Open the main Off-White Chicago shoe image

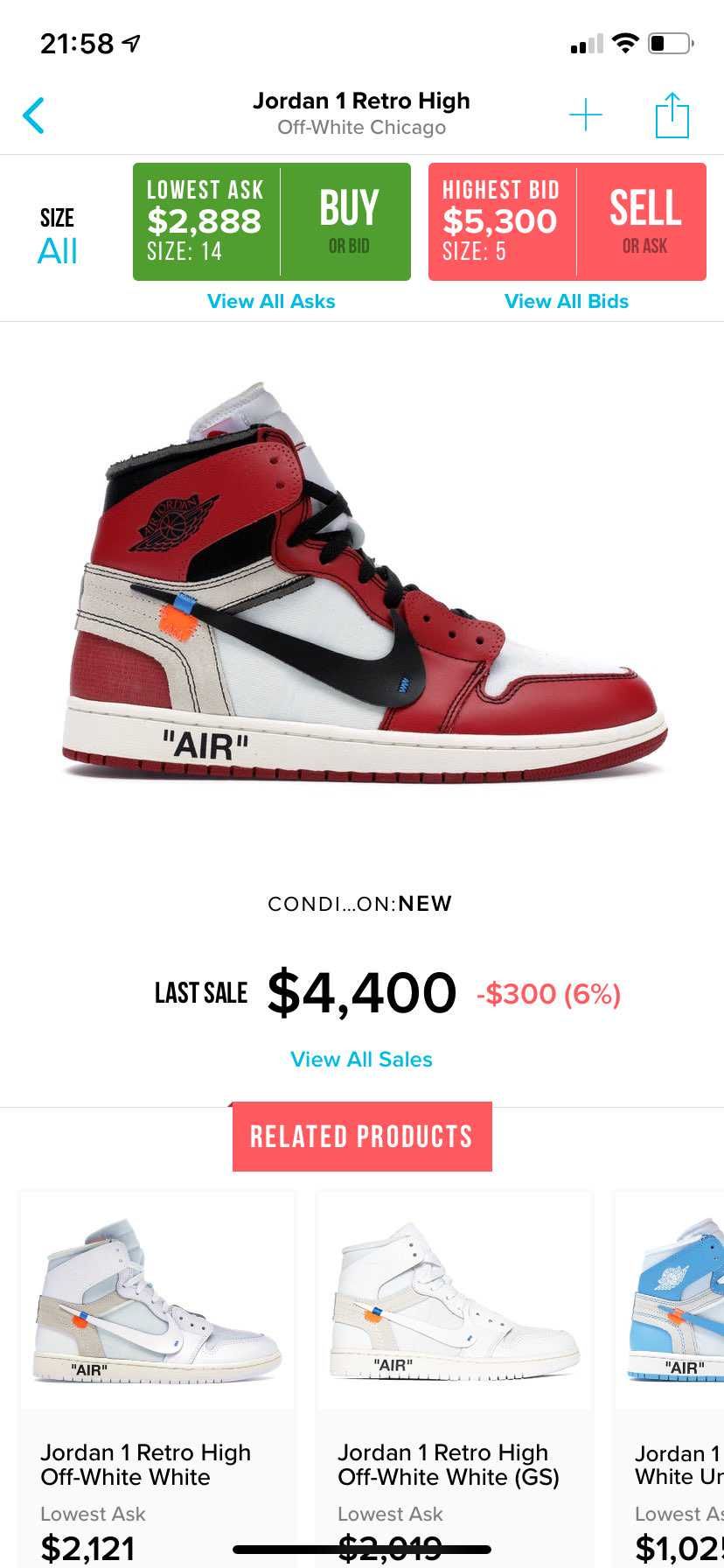click(x=364, y=582)
